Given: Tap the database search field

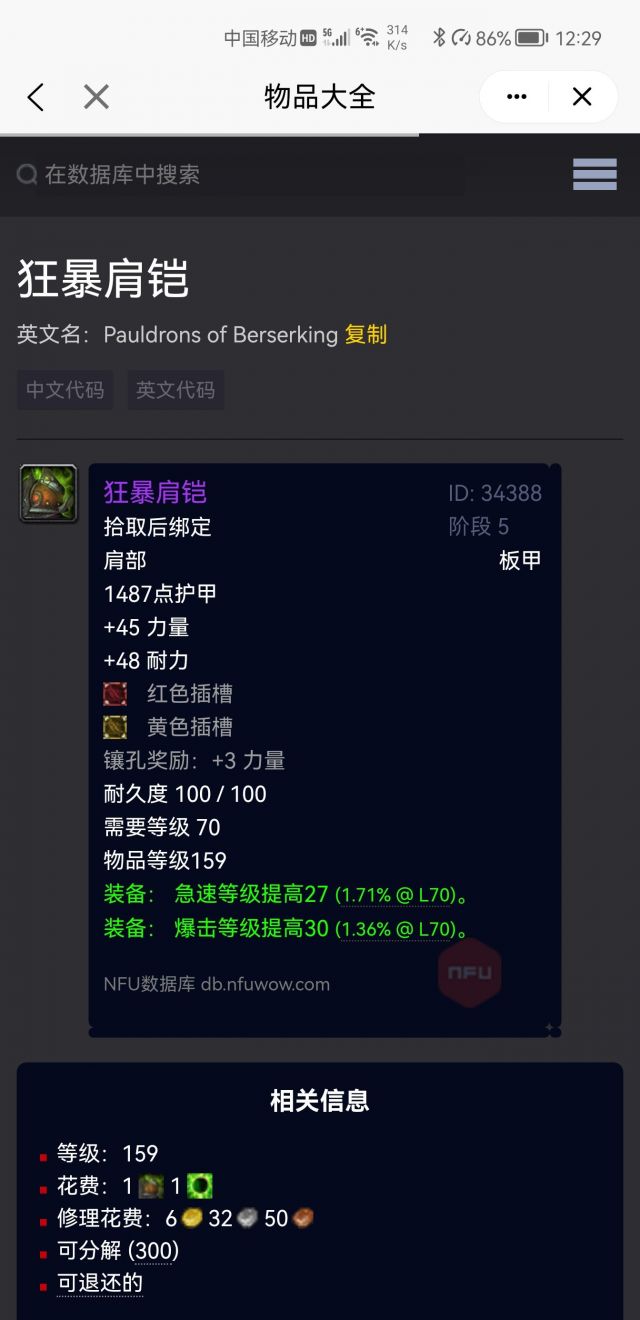Looking at the screenshot, I should 240,175.
